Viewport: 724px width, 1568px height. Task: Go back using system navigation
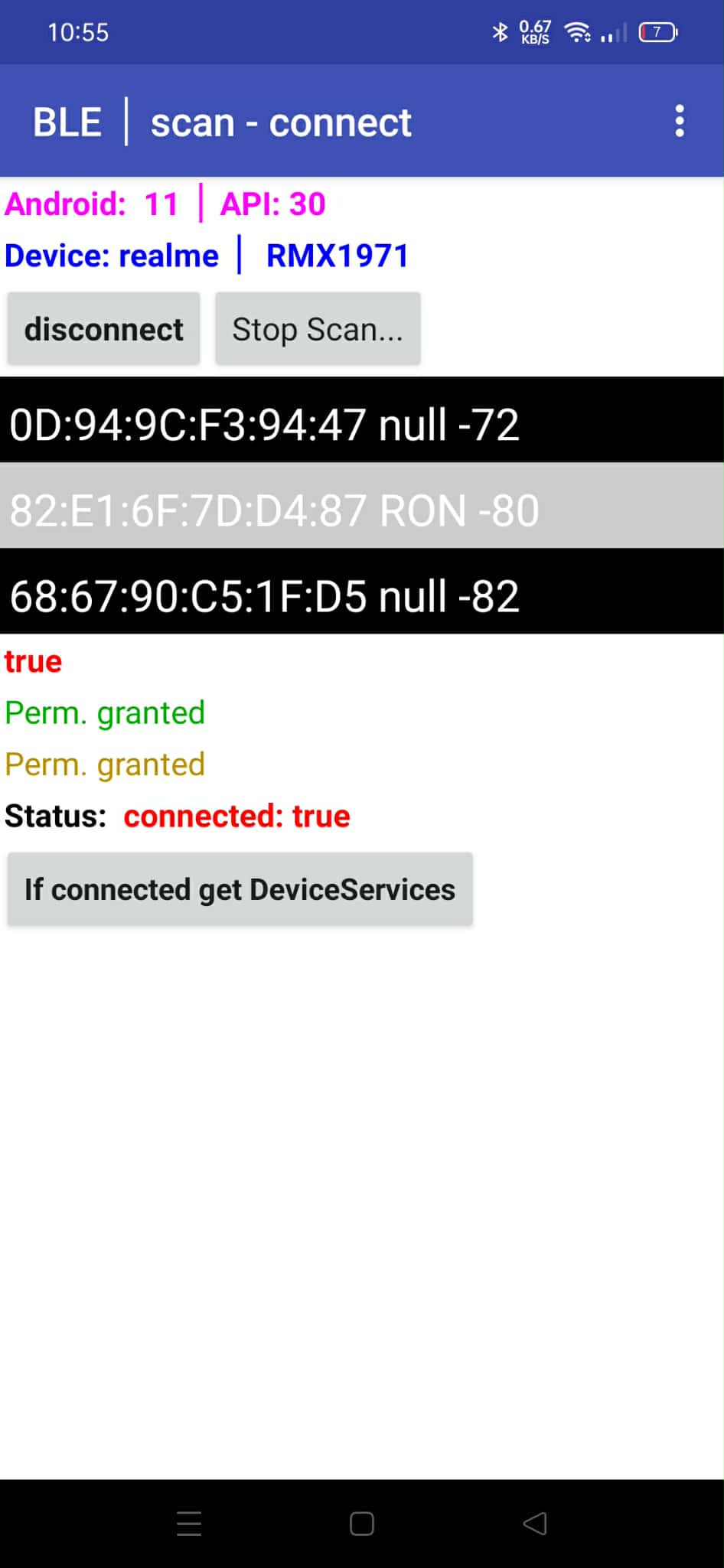click(535, 1524)
